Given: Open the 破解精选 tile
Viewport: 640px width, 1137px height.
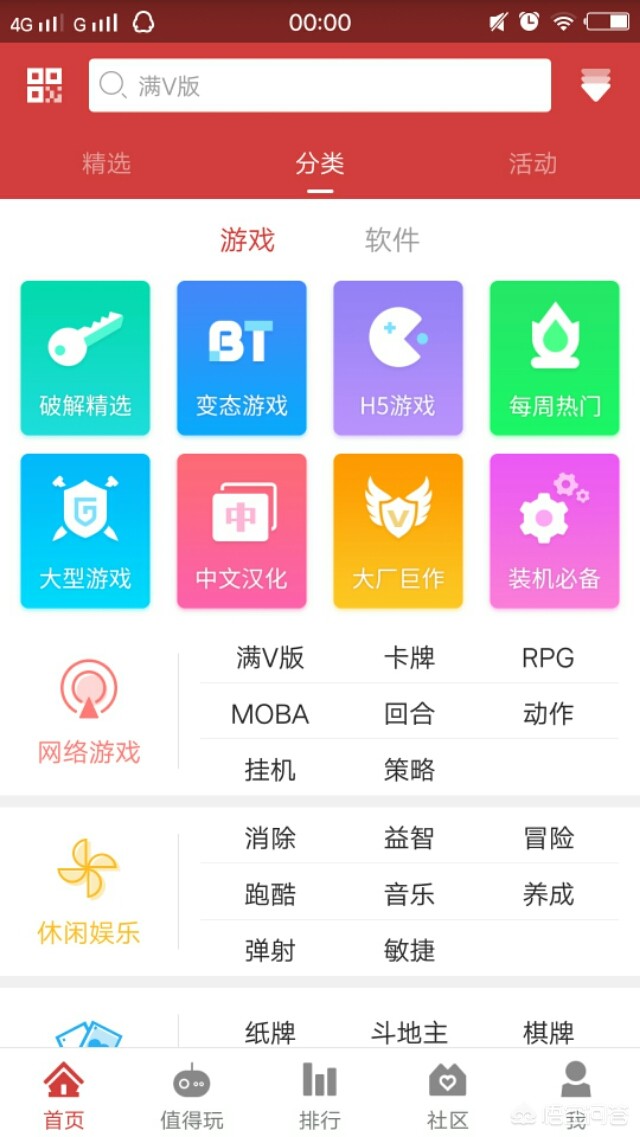Looking at the screenshot, I should pyautogui.click(x=85, y=358).
